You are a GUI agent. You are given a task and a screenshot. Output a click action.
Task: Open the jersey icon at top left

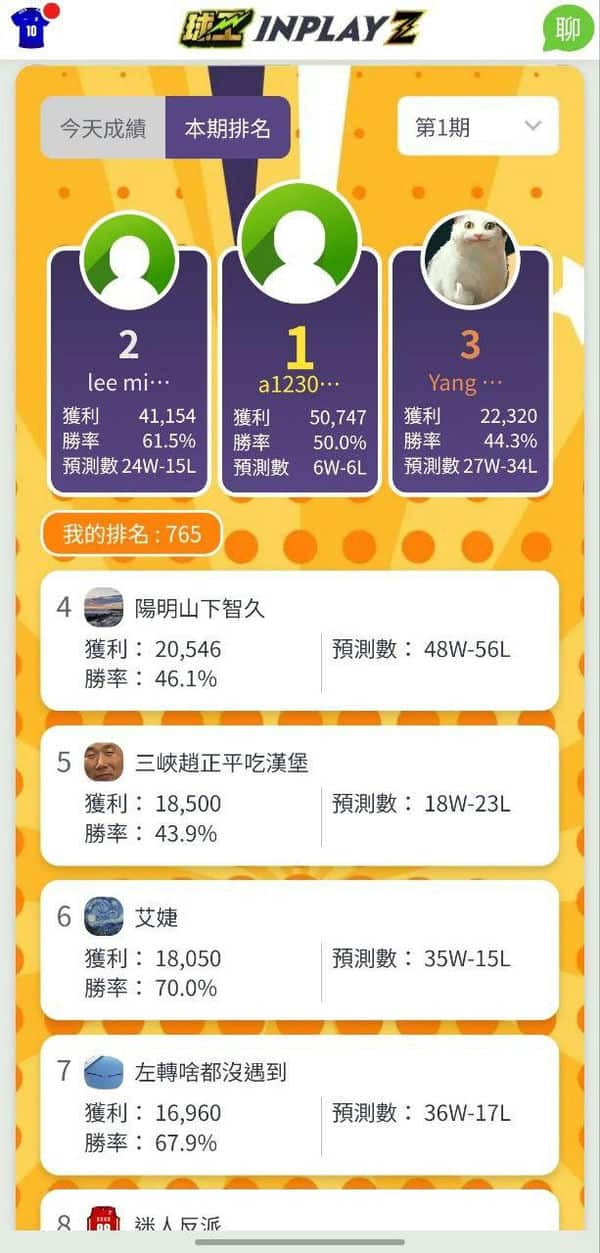pyautogui.click(x=29, y=27)
